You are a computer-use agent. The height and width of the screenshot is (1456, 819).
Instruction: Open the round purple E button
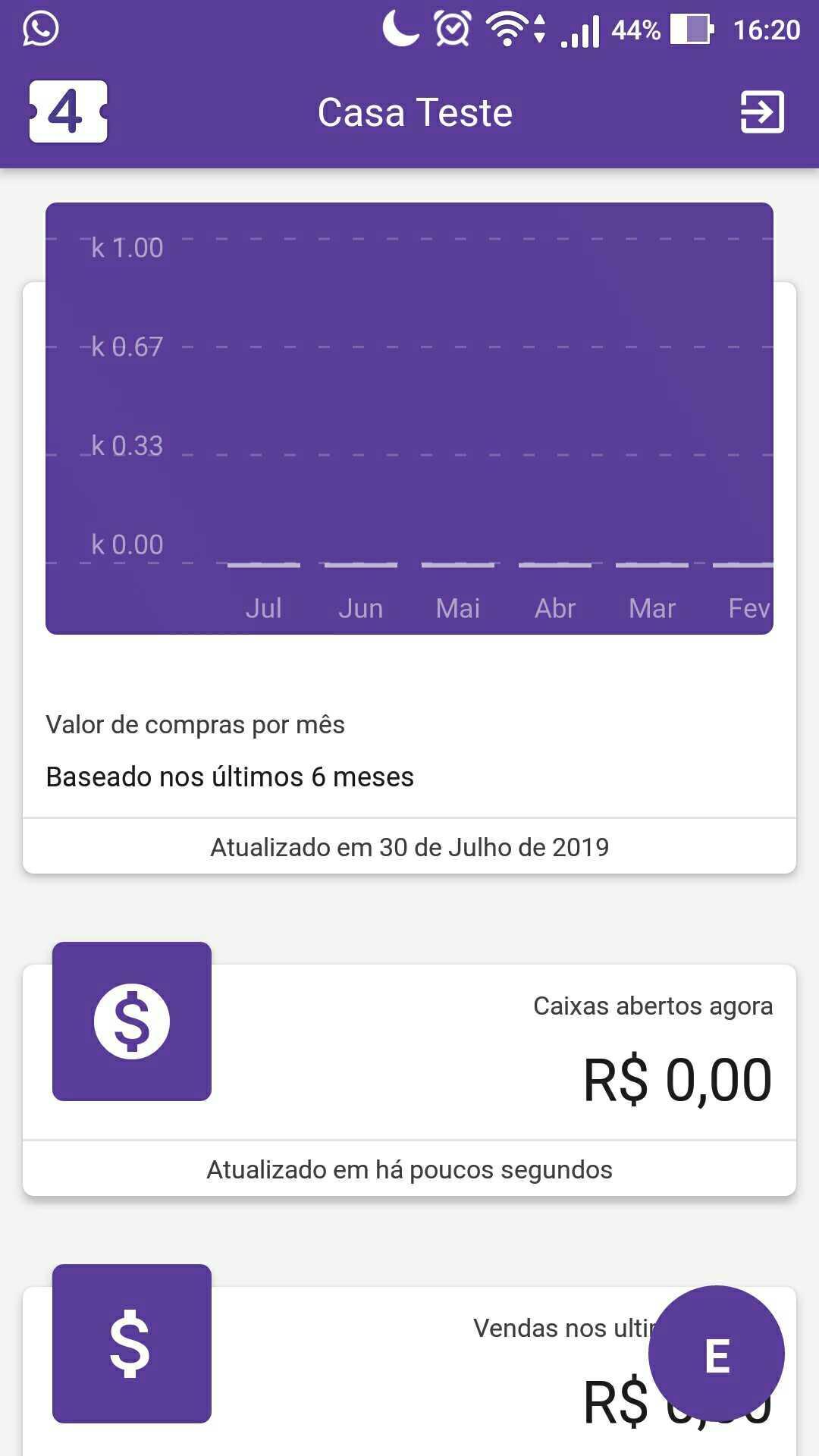point(717,1354)
